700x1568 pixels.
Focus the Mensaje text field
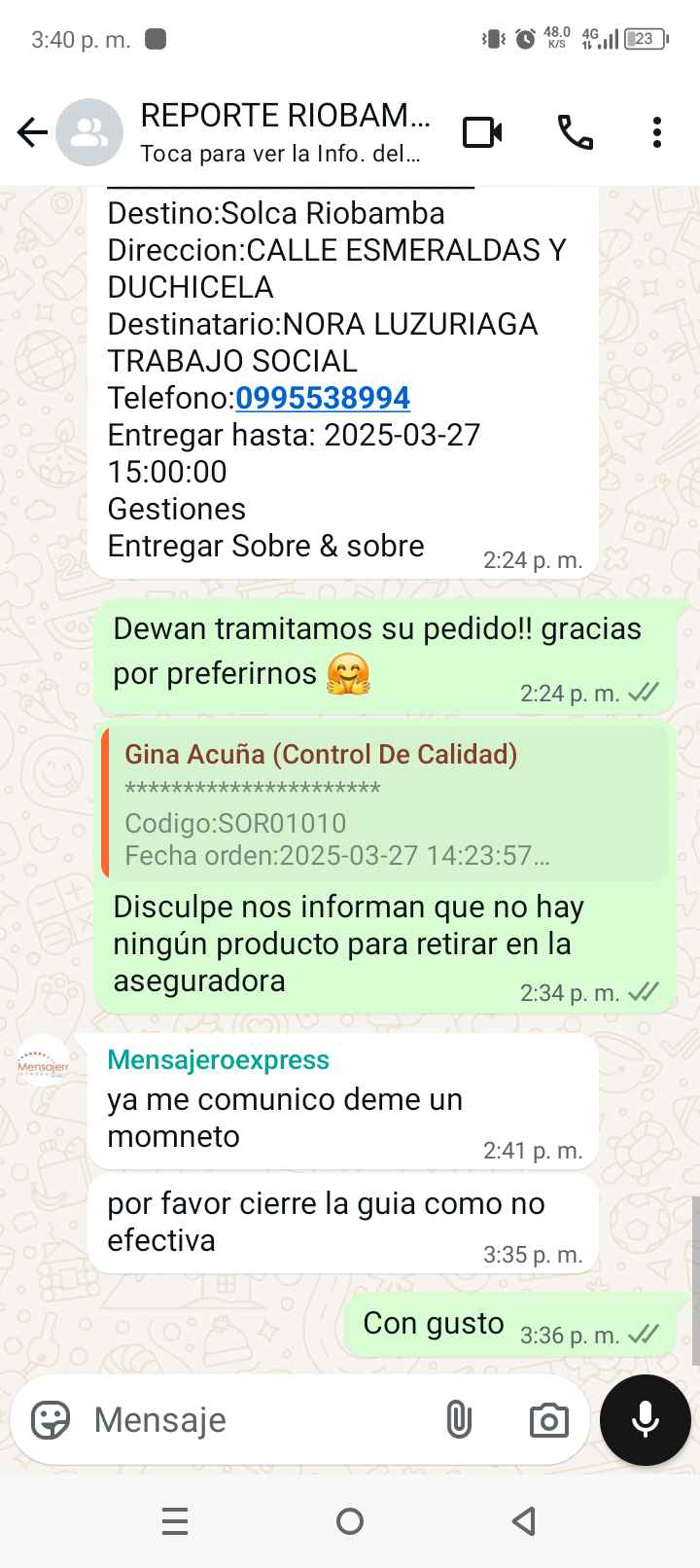[x=253, y=1420]
